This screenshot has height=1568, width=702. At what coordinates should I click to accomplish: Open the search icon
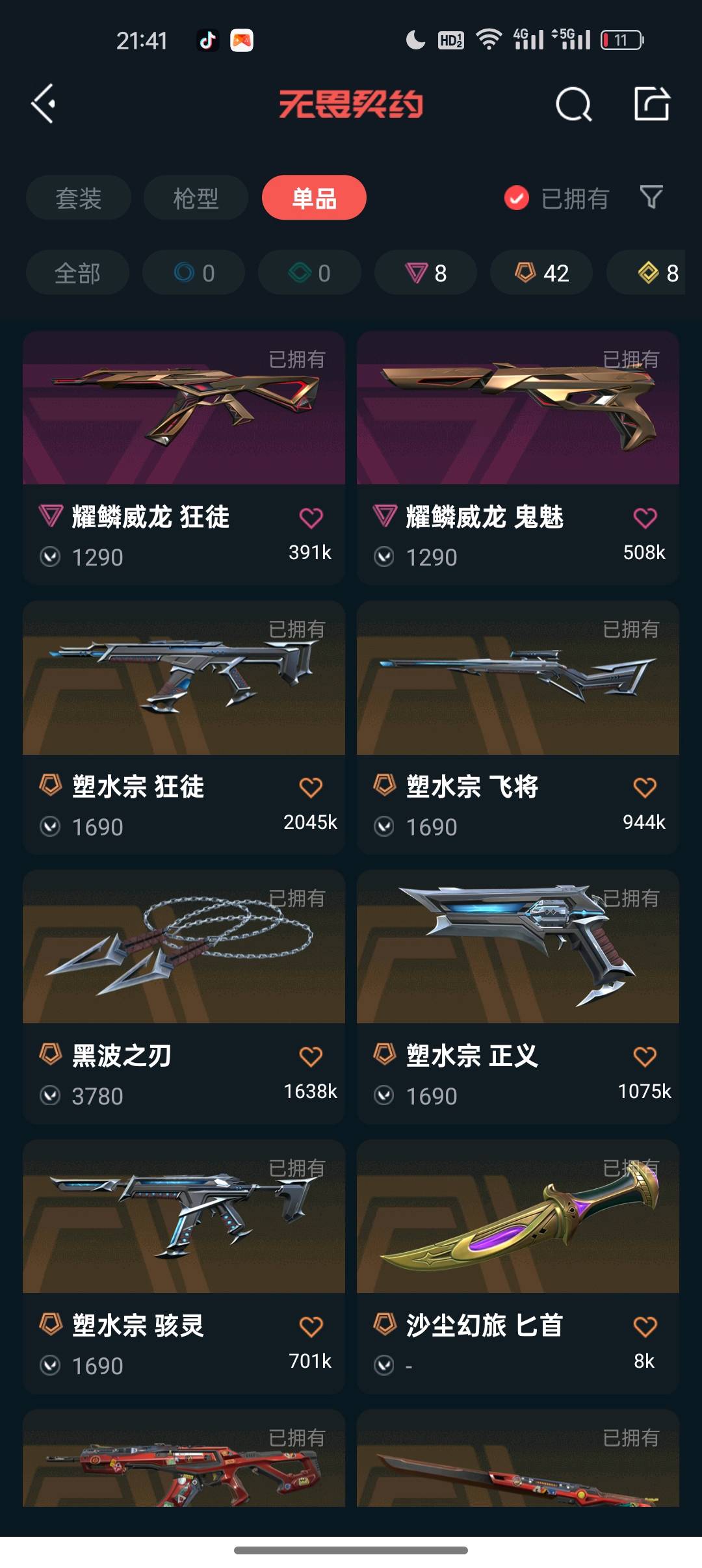[573, 104]
